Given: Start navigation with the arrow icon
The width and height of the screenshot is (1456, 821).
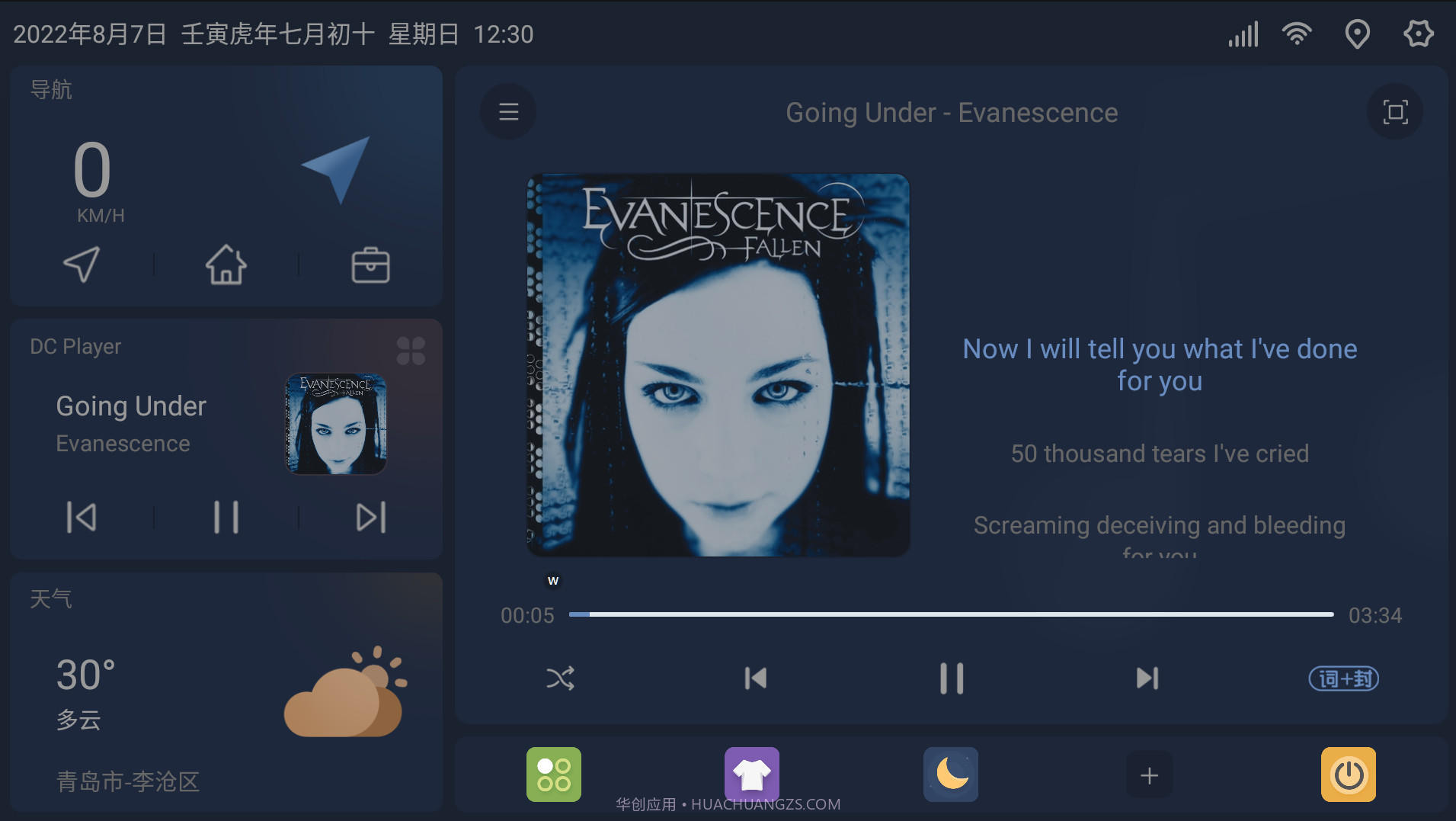Looking at the screenshot, I should 81,265.
